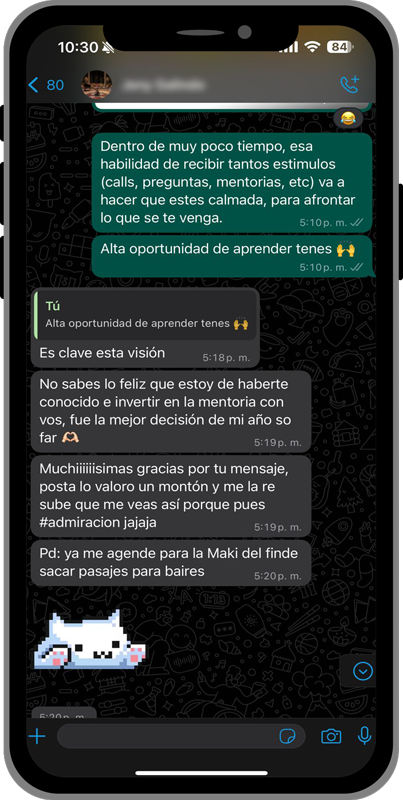This screenshot has width=403, height=800.
Task: Jump to latest messages with down-arrow button
Action: (x=363, y=671)
